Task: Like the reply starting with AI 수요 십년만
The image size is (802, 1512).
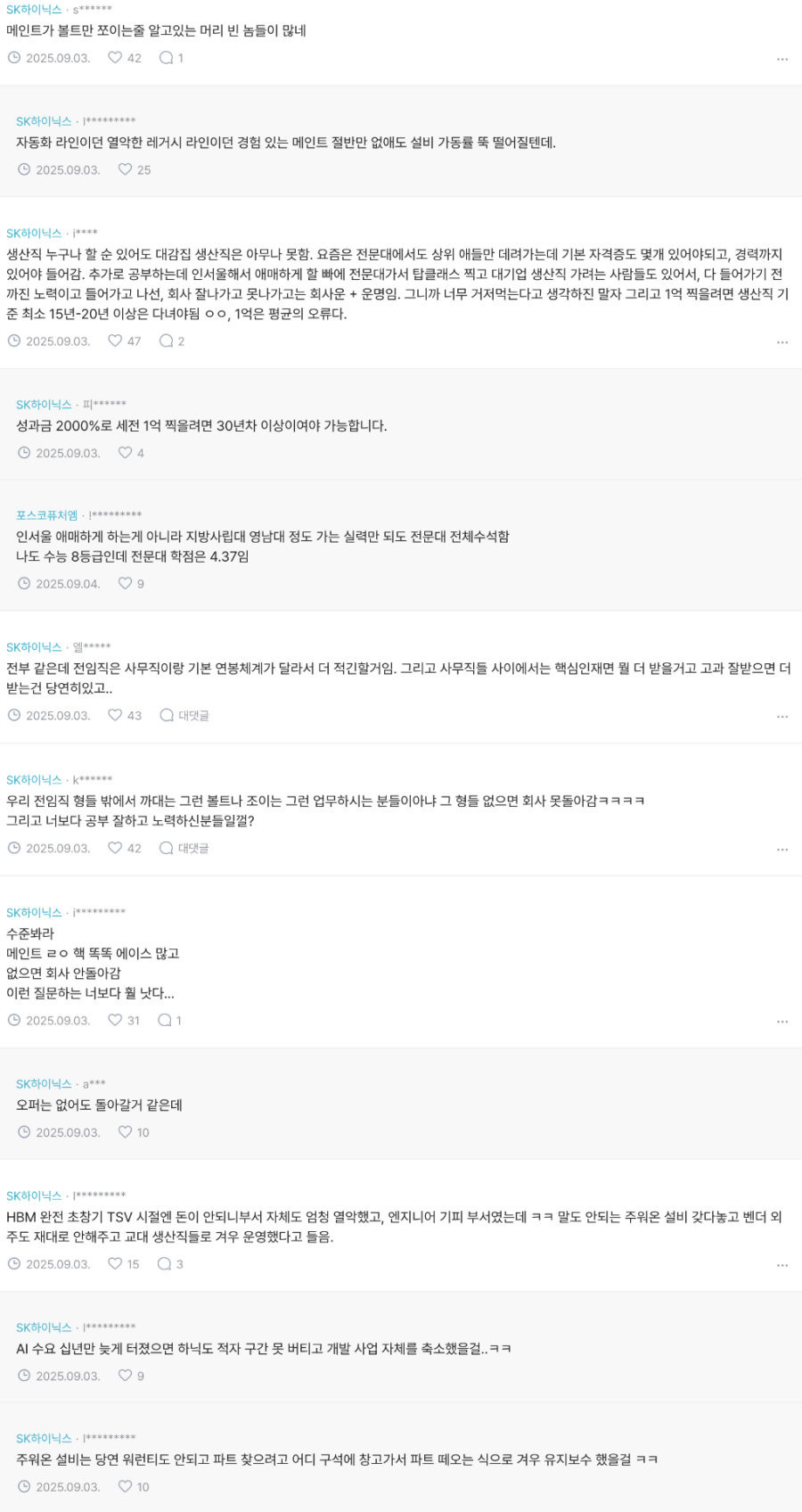Action: click(126, 1376)
